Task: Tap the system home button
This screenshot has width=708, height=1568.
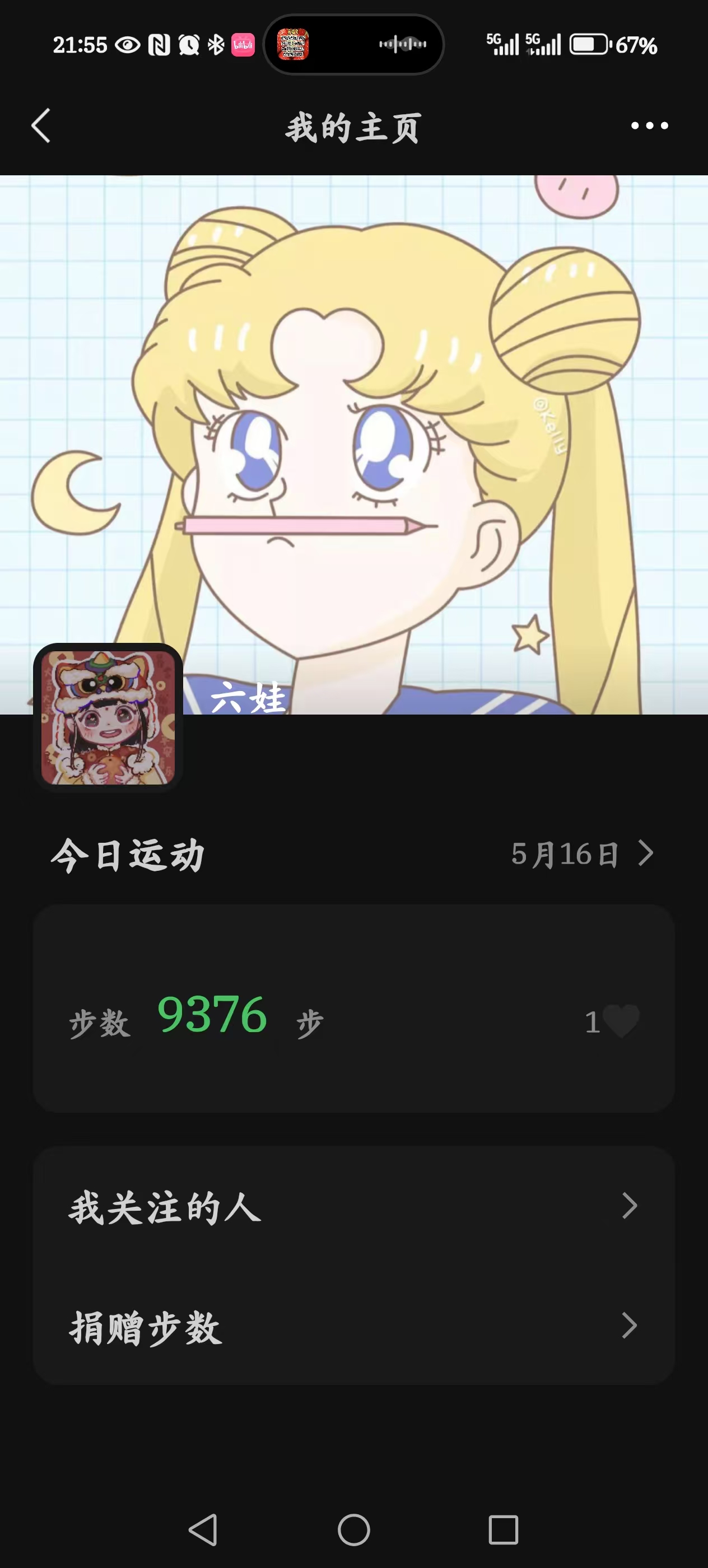Action: pyautogui.click(x=353, y=1530)
